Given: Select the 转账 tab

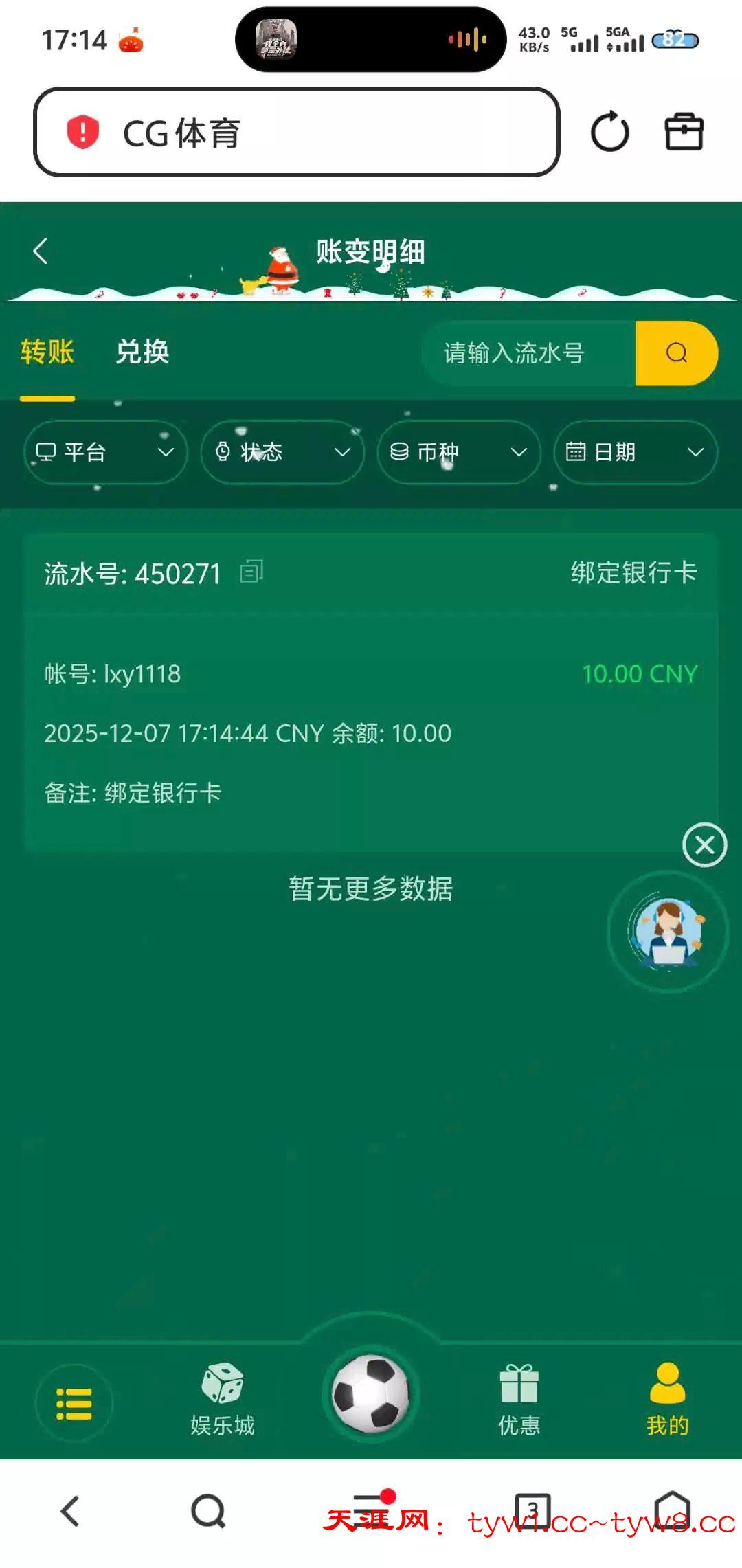Looking at the screenshot, I should tap(47, 352).
